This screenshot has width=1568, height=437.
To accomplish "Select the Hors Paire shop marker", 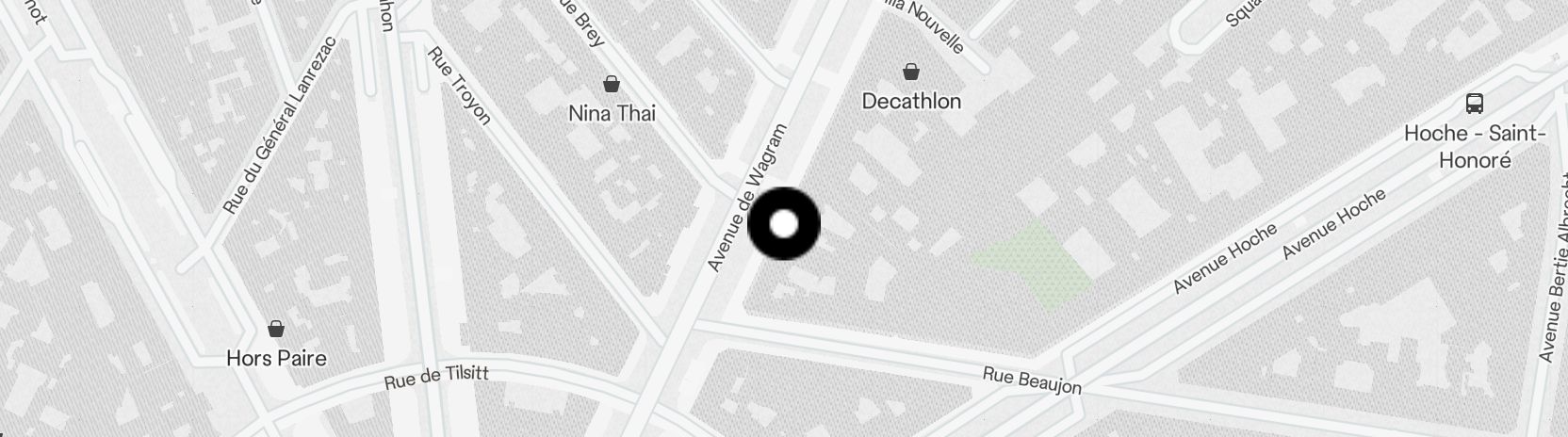I will [276, 329].
